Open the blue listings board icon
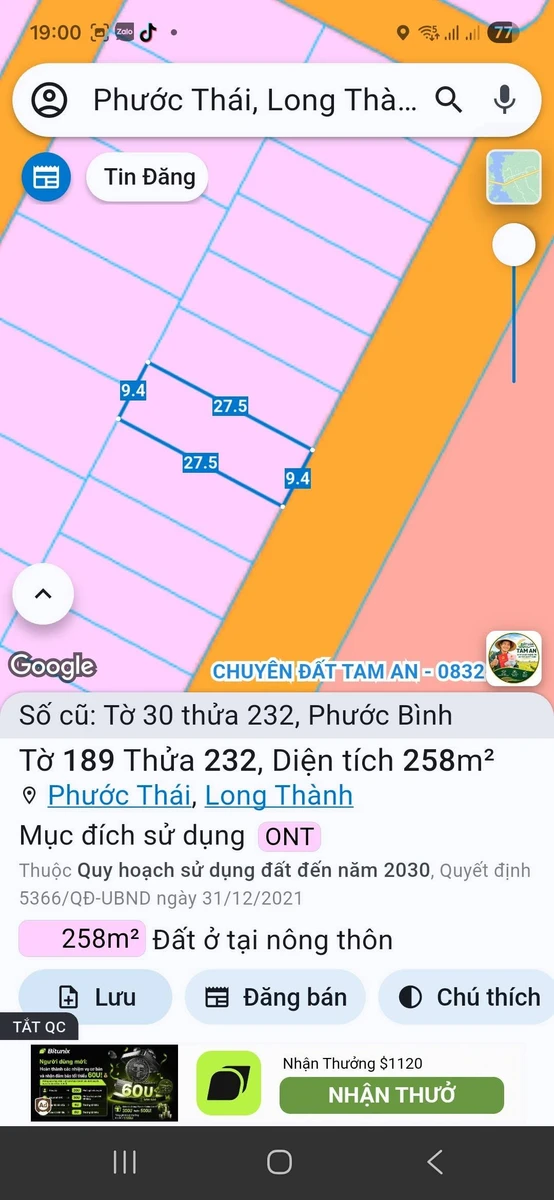Image resolution: width=554 pixels, height=1200 pixels. [x=46, y=178]
